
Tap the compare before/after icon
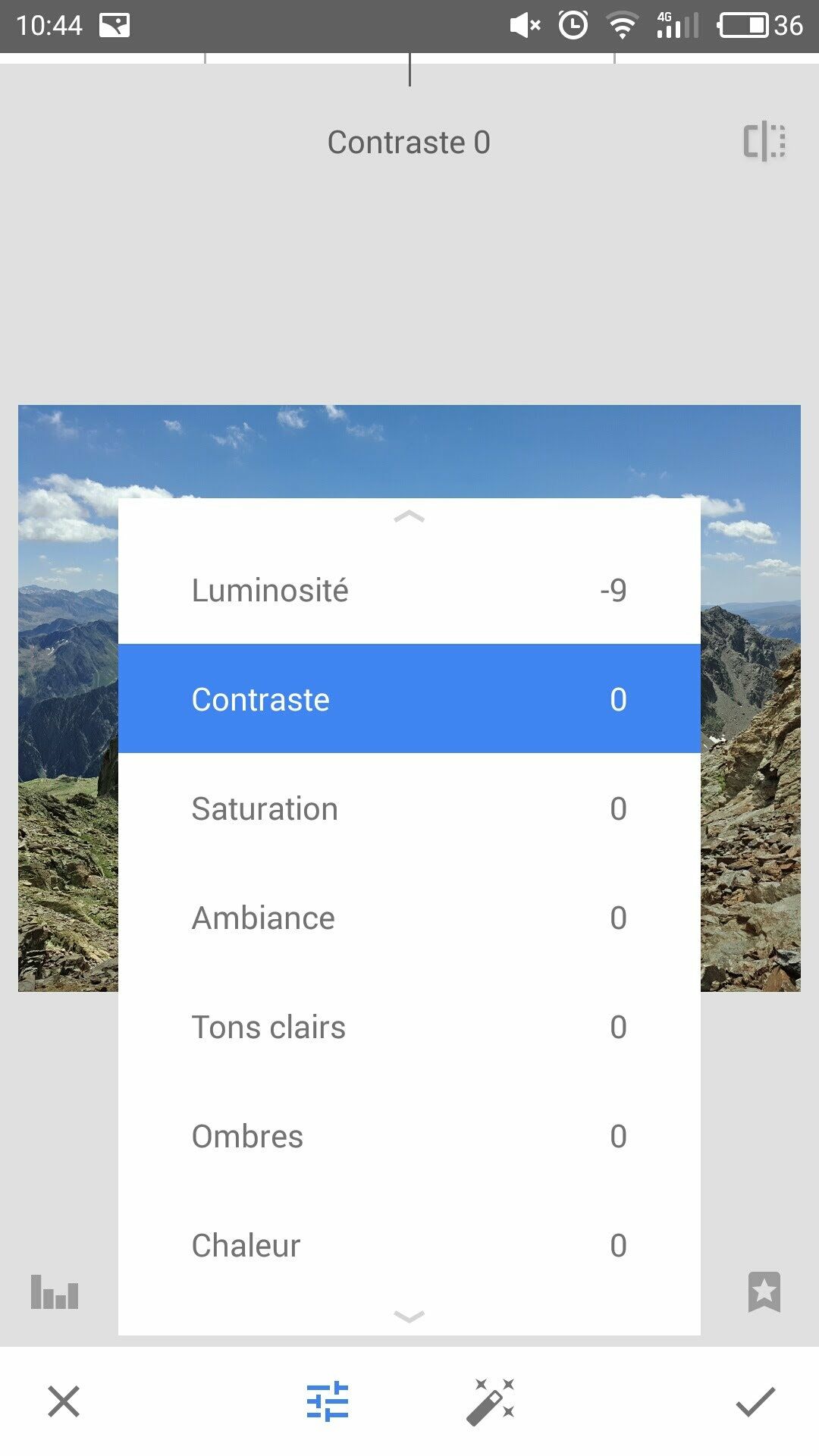(764, 142)
